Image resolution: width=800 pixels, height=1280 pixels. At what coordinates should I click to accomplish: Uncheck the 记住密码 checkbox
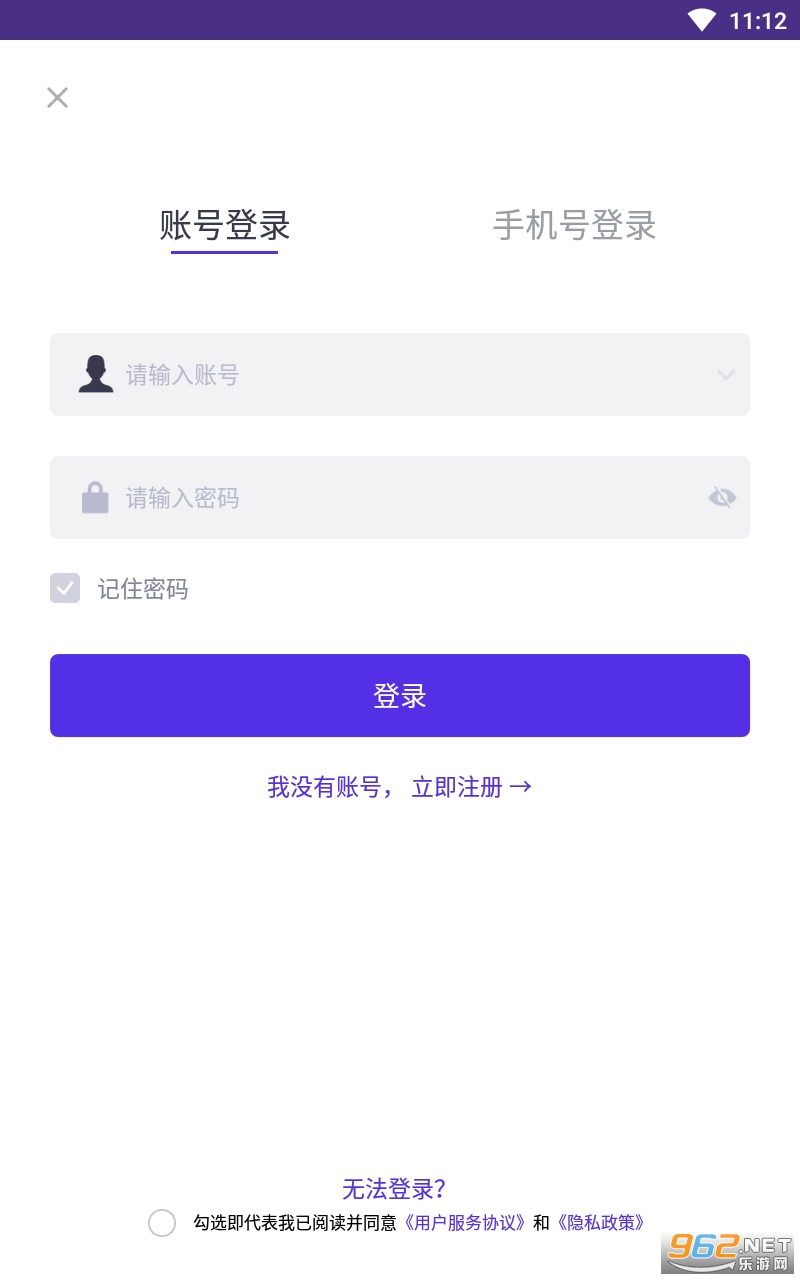[x=65, y=589]
